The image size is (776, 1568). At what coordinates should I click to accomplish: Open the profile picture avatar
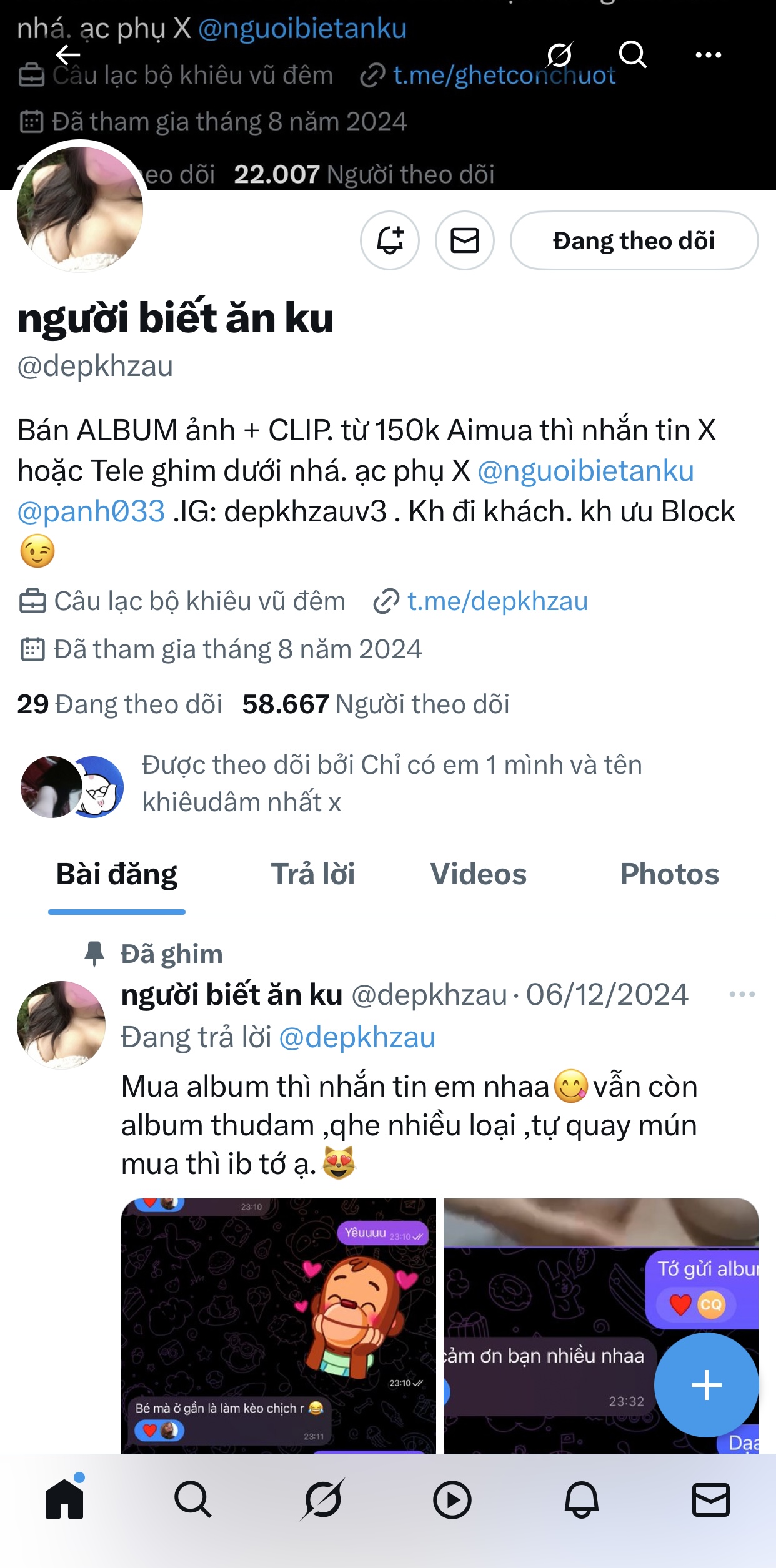[80, 209]
